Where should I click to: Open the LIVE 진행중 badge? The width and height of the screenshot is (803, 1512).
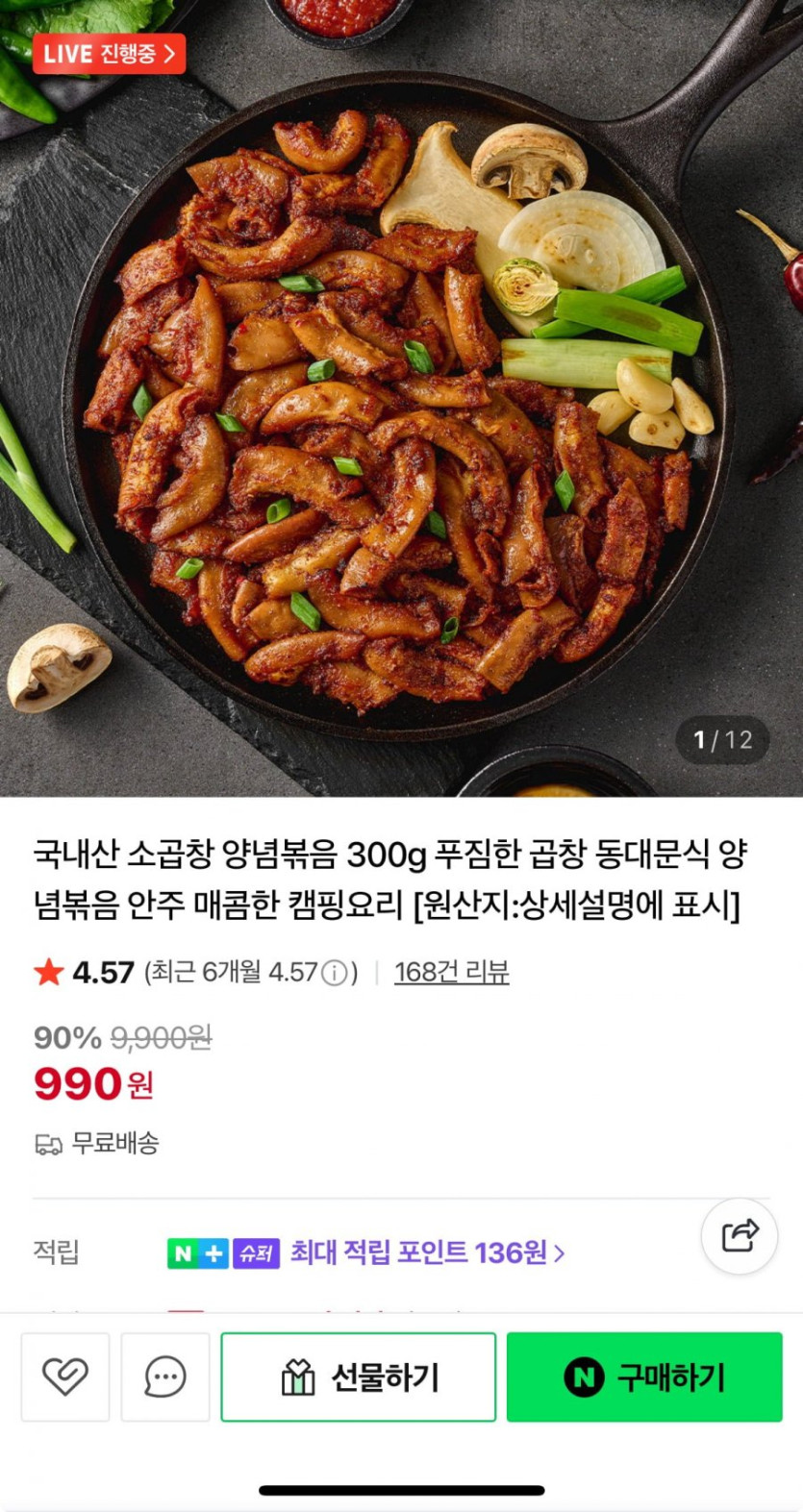click(109, 54)
